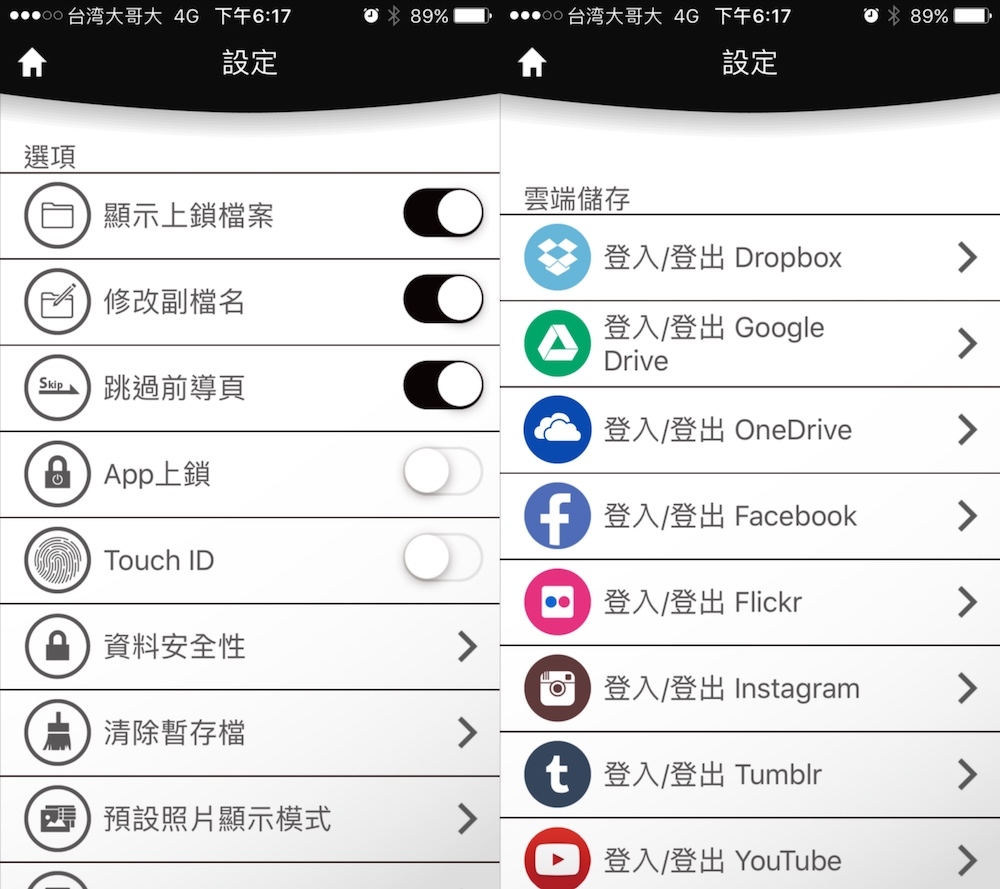Open 登入/登出 Tumblr
The height and width of the screenshot is (889, 1000).
[750, 774]
